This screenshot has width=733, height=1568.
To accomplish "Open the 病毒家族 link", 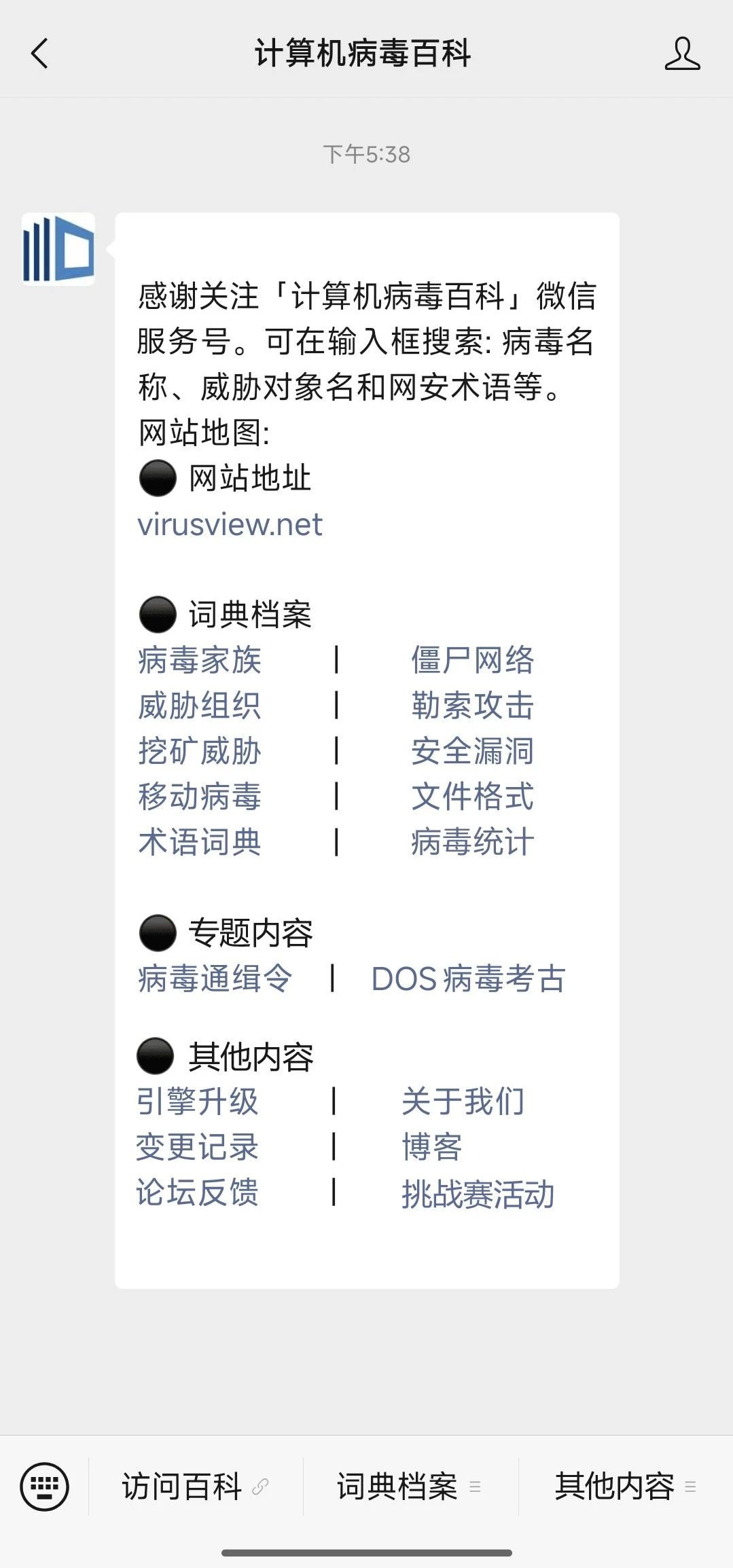I will click(200, 660).
